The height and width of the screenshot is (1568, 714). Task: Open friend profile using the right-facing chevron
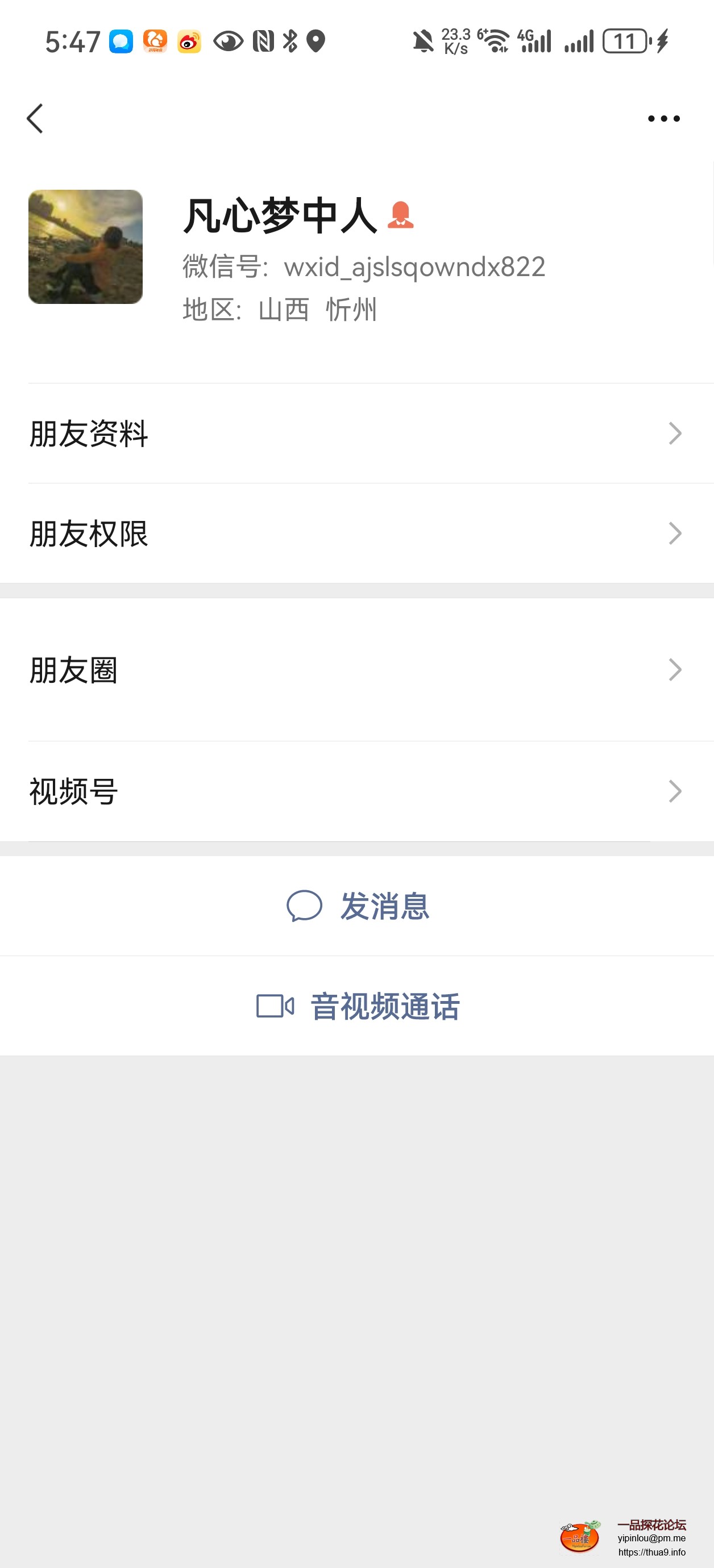click(675, 433)
